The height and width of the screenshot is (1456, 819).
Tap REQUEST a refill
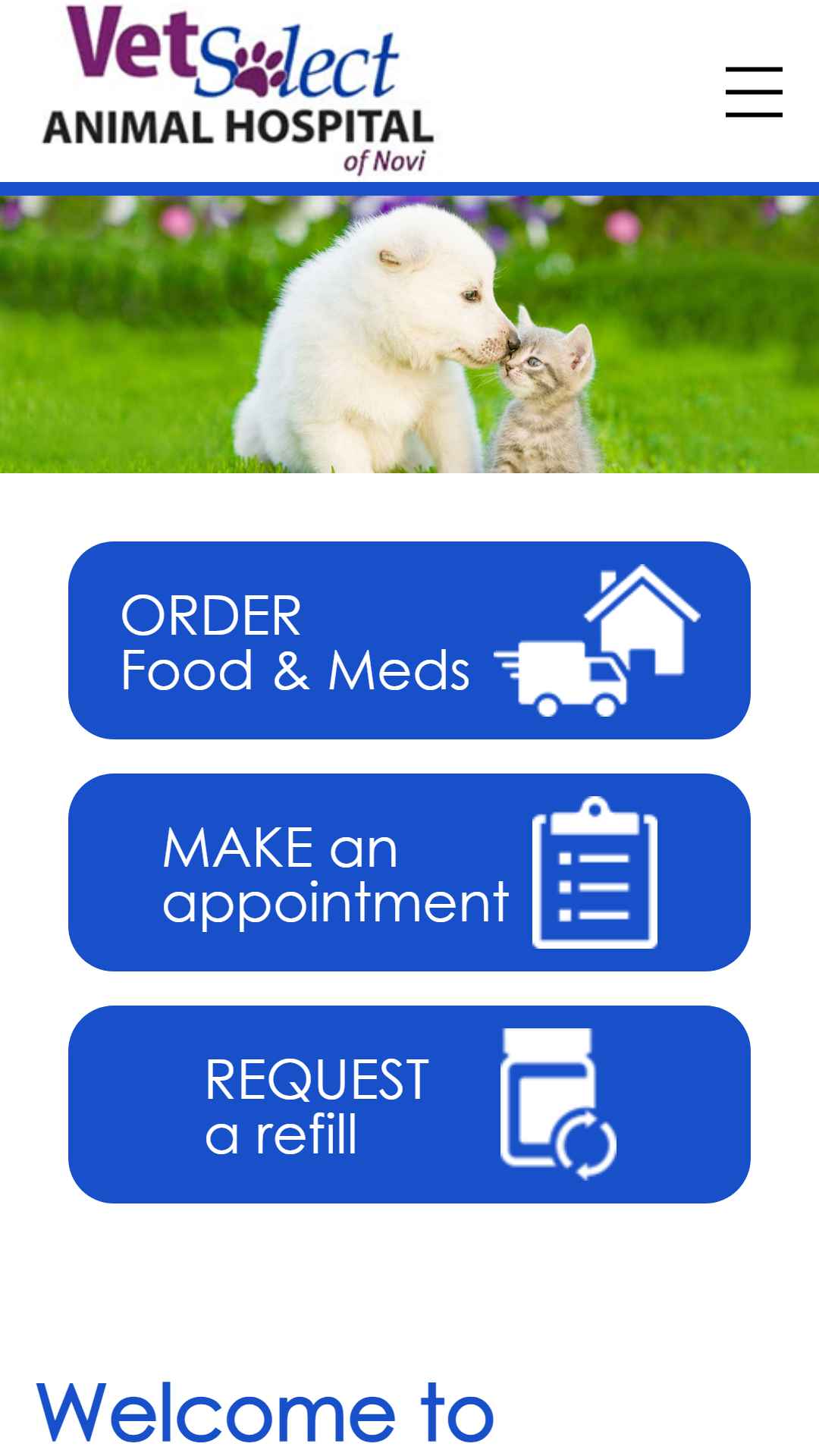(x=409, y=1104)
